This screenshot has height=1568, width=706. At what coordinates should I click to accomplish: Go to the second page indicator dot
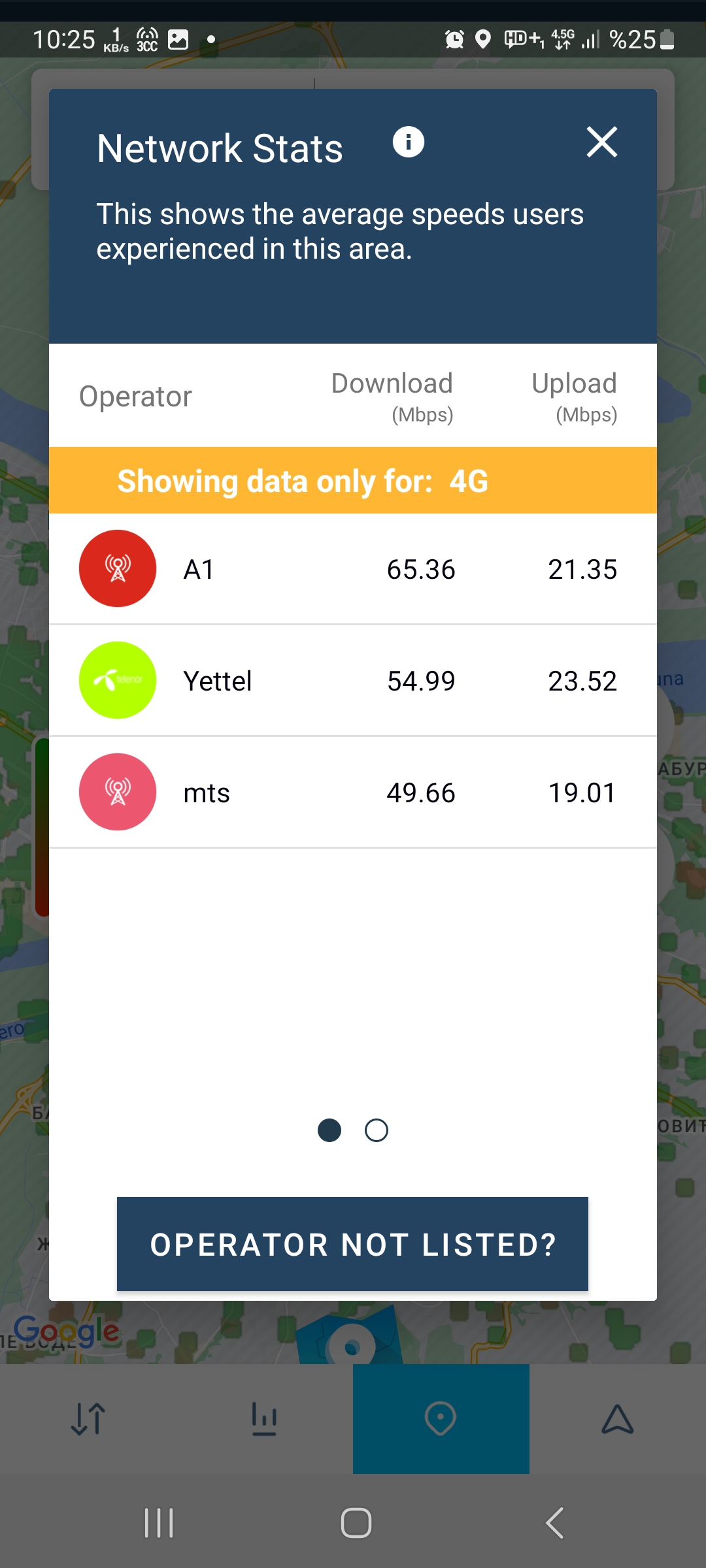[x=377, y=1130]
